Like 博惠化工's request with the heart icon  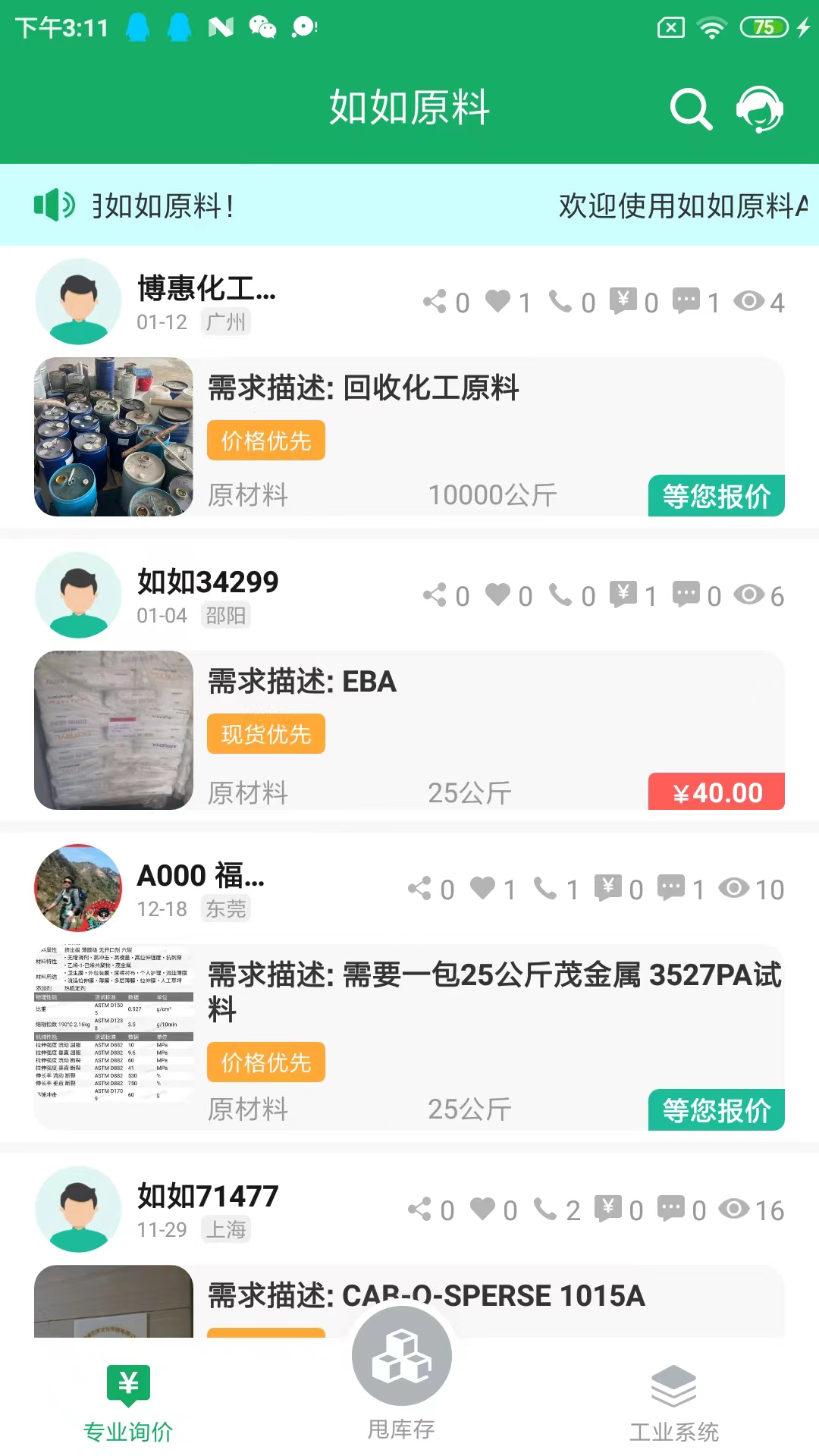pos(497,300)
